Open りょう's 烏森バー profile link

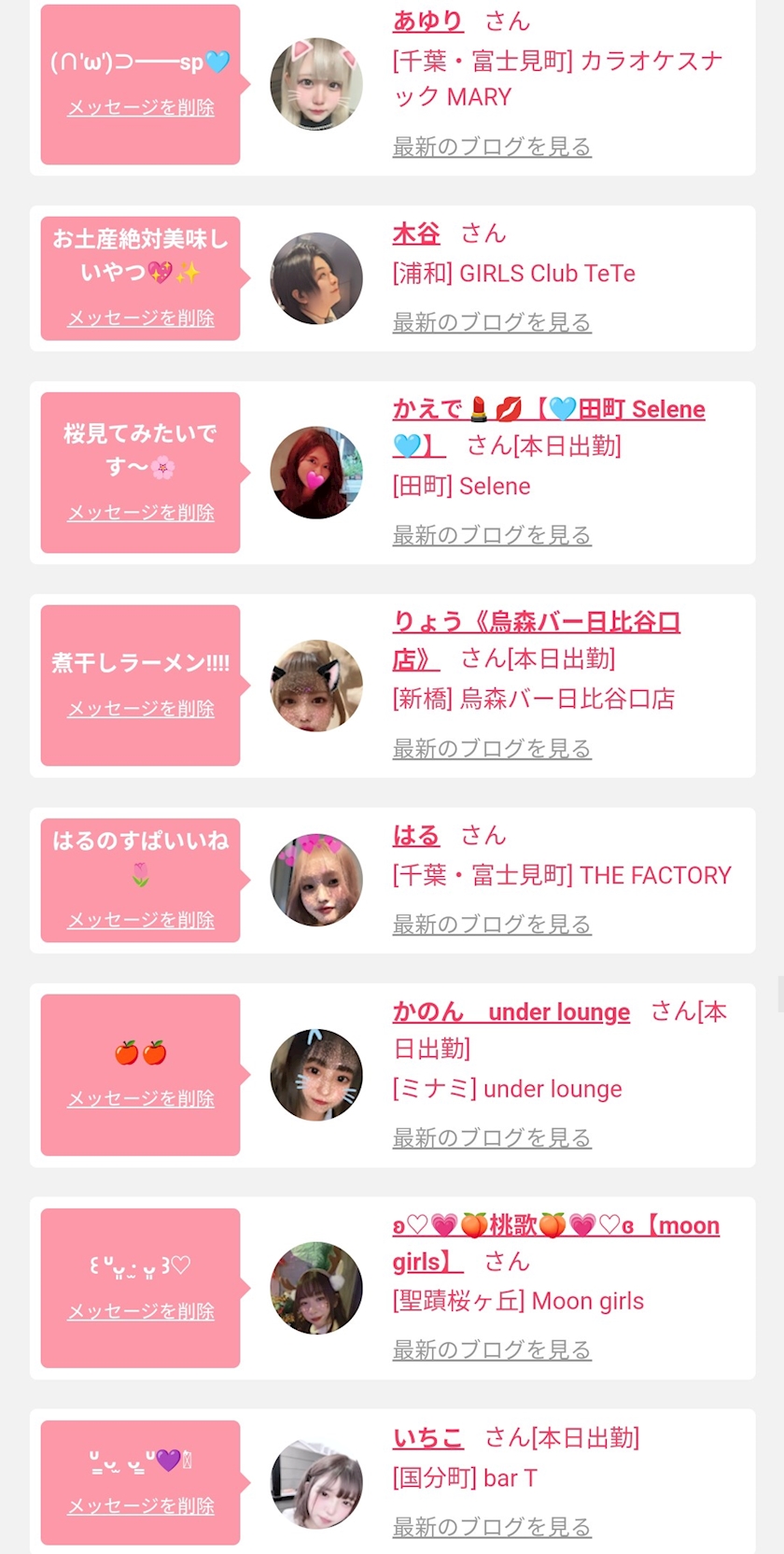(x=536, y=640)
